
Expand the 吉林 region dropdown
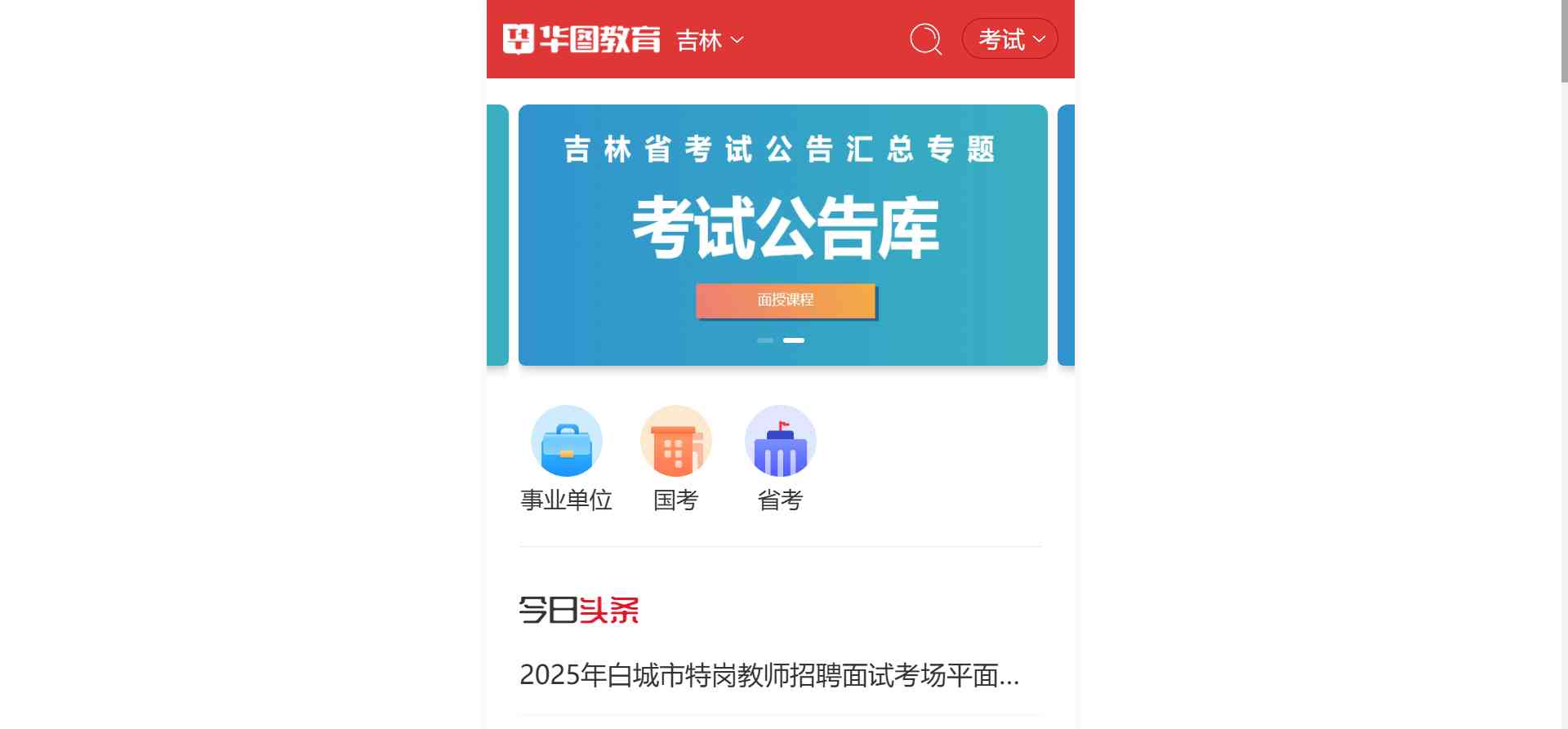coord(710,40)
